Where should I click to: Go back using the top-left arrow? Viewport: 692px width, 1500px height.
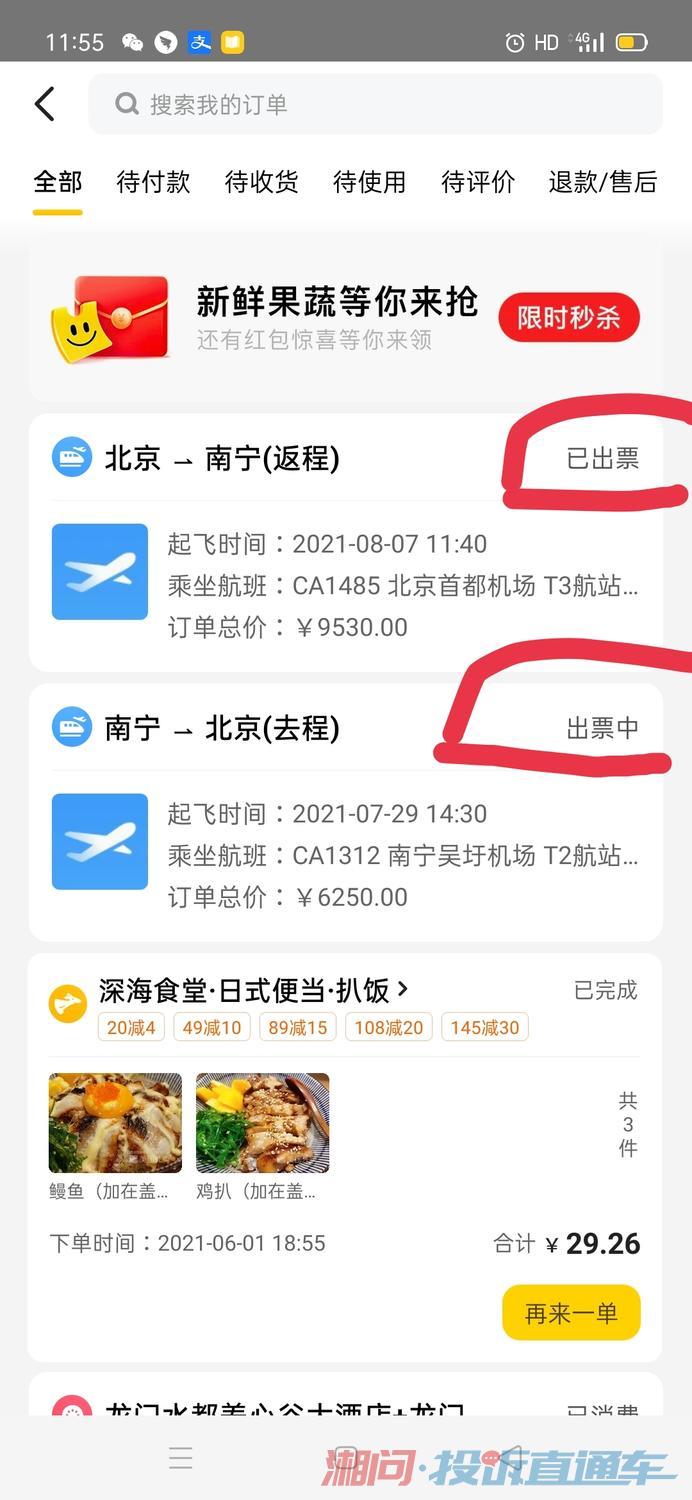click(x=45, y=104)
